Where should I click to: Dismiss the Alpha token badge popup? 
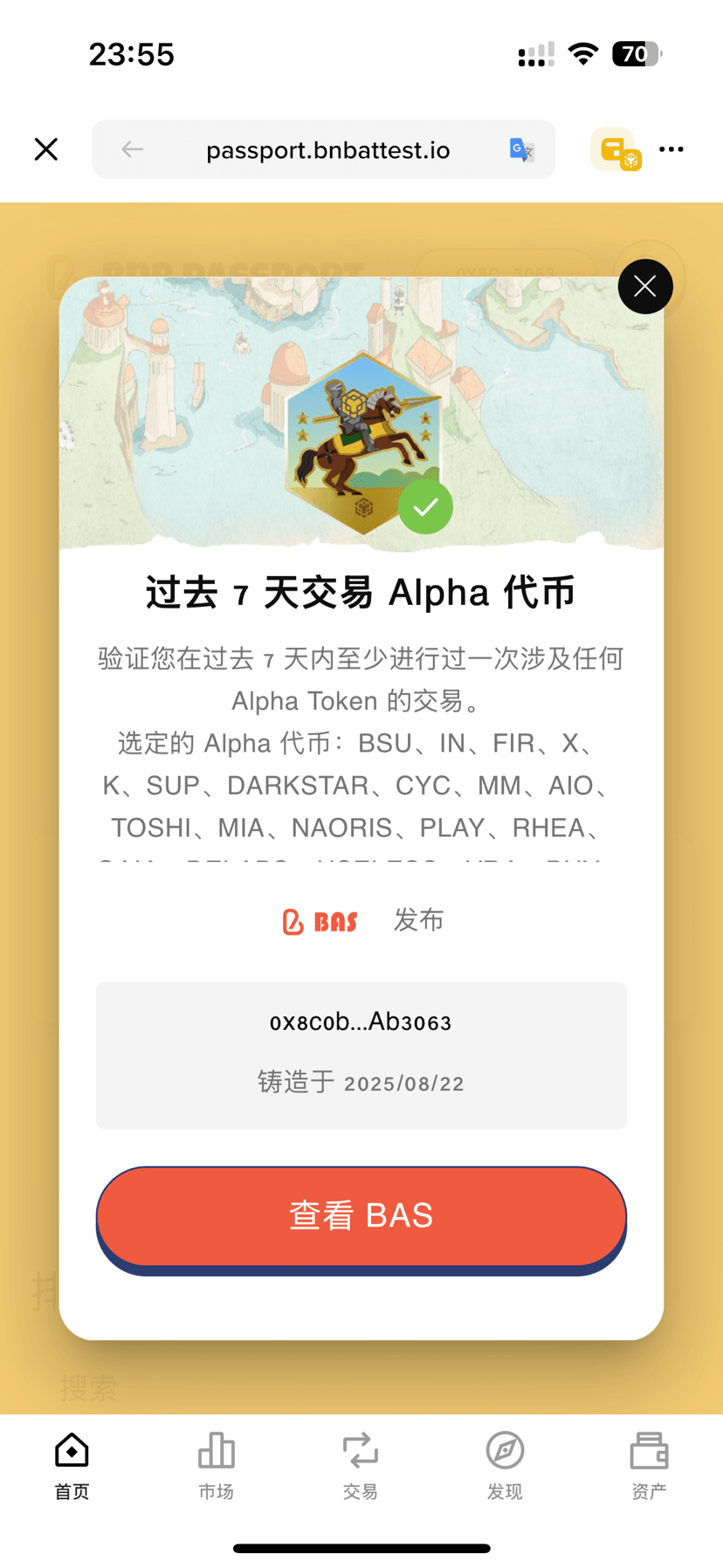pos(644,286)
